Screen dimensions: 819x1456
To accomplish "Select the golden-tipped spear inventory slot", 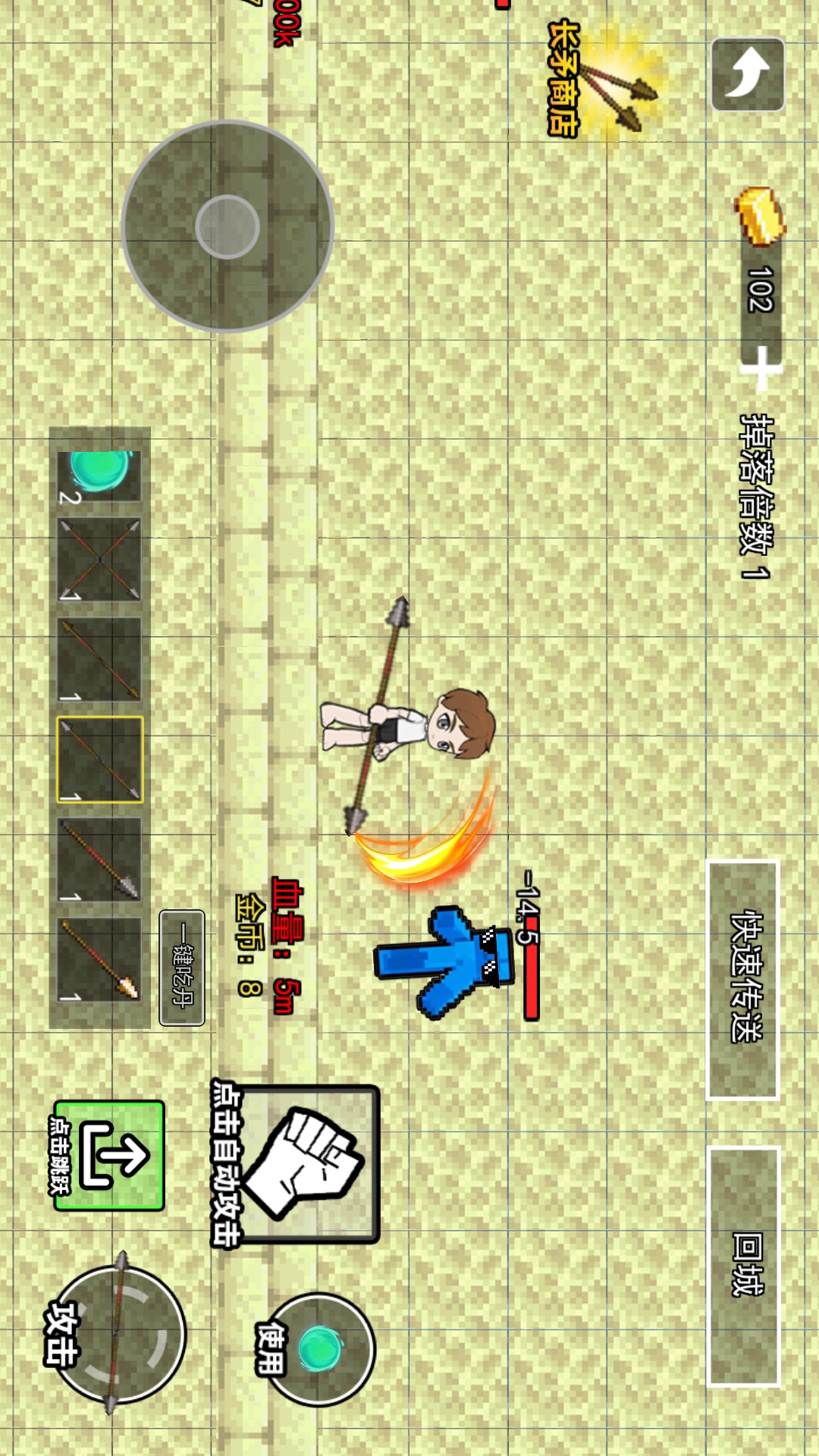I will point(99,959).
